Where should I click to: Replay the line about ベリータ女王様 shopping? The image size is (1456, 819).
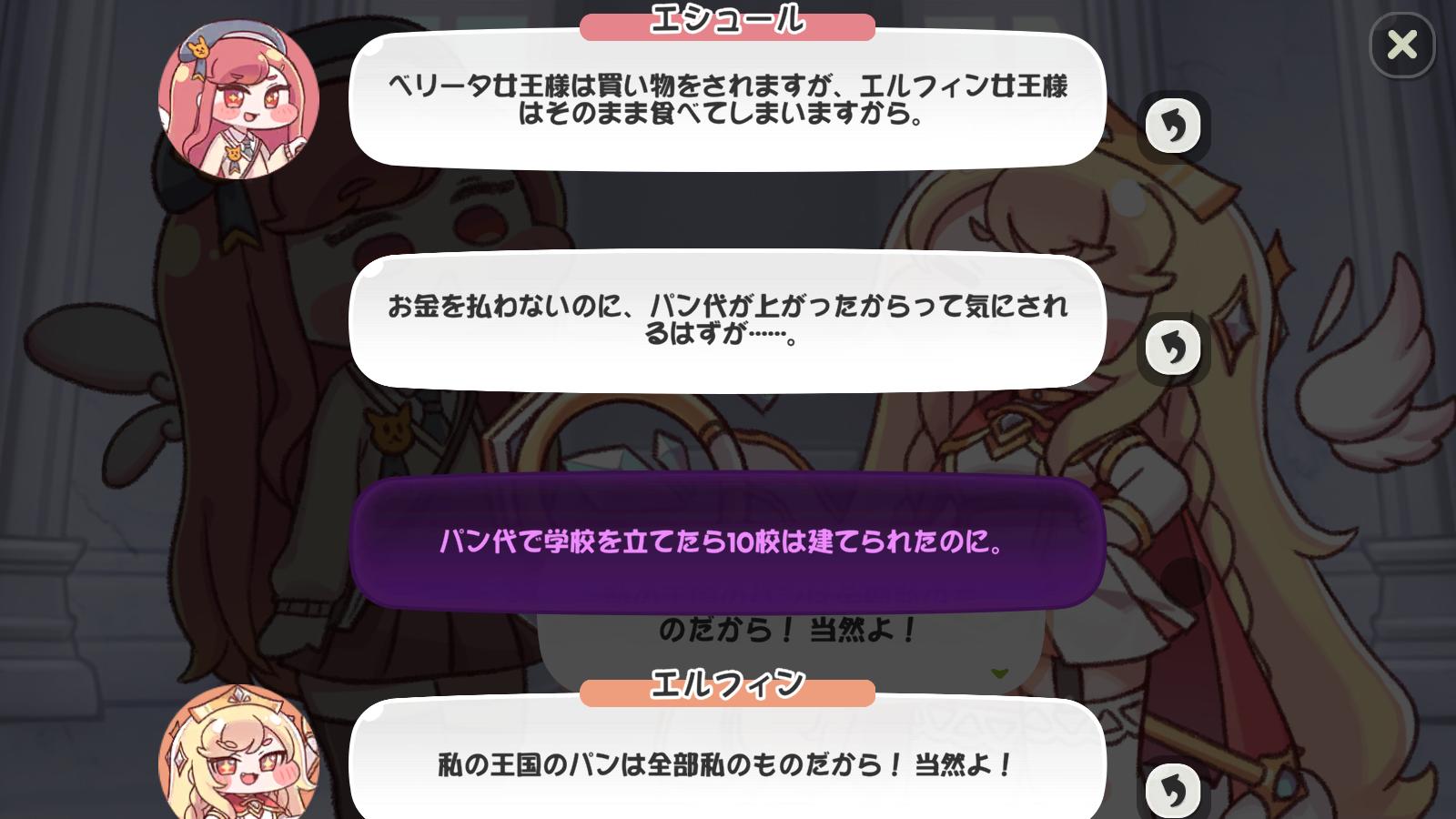point(1173,126)
